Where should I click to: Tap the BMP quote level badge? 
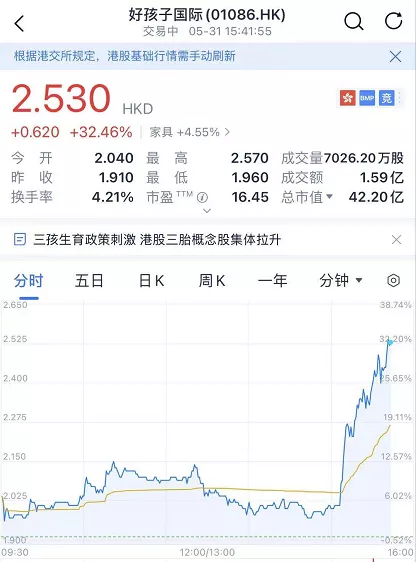click(367, 97)
